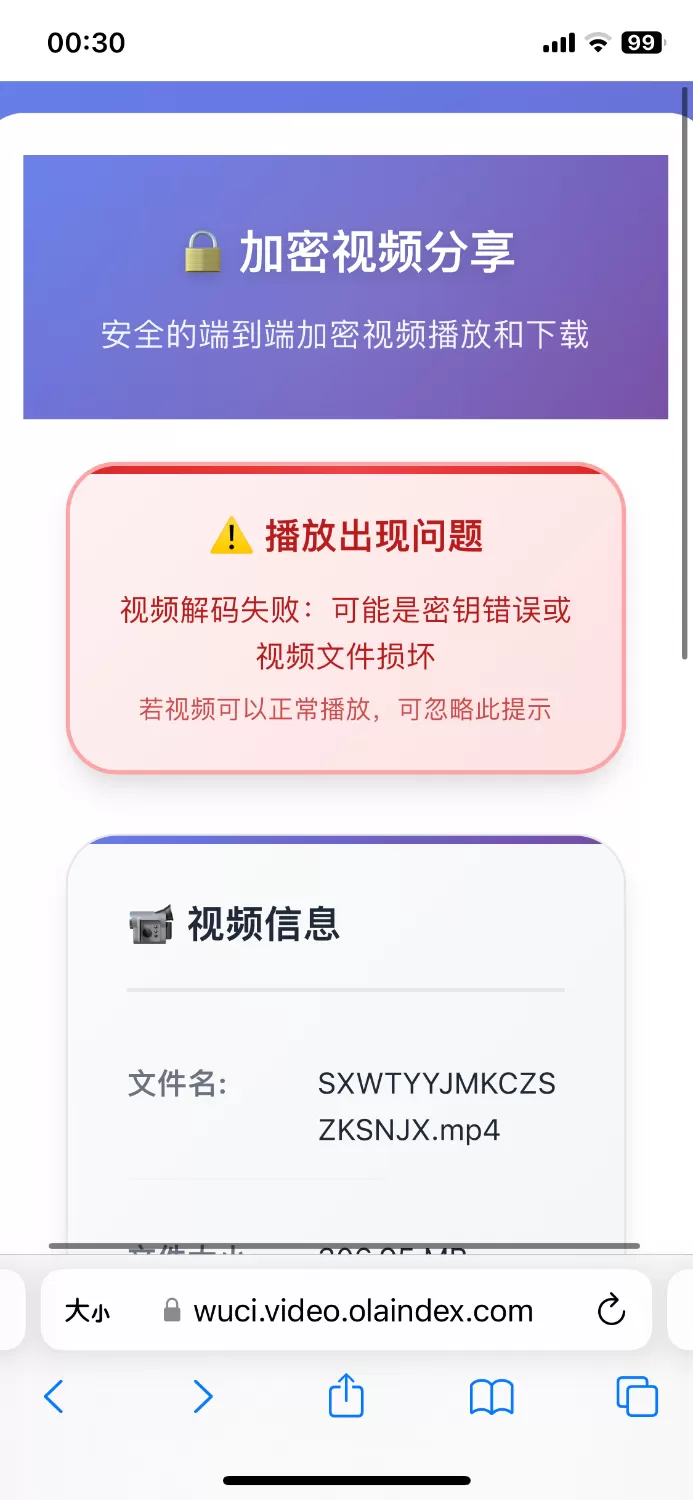693x1500 pixels.
Task: Open Safari bookmarks
Action: click(491, 1397)
